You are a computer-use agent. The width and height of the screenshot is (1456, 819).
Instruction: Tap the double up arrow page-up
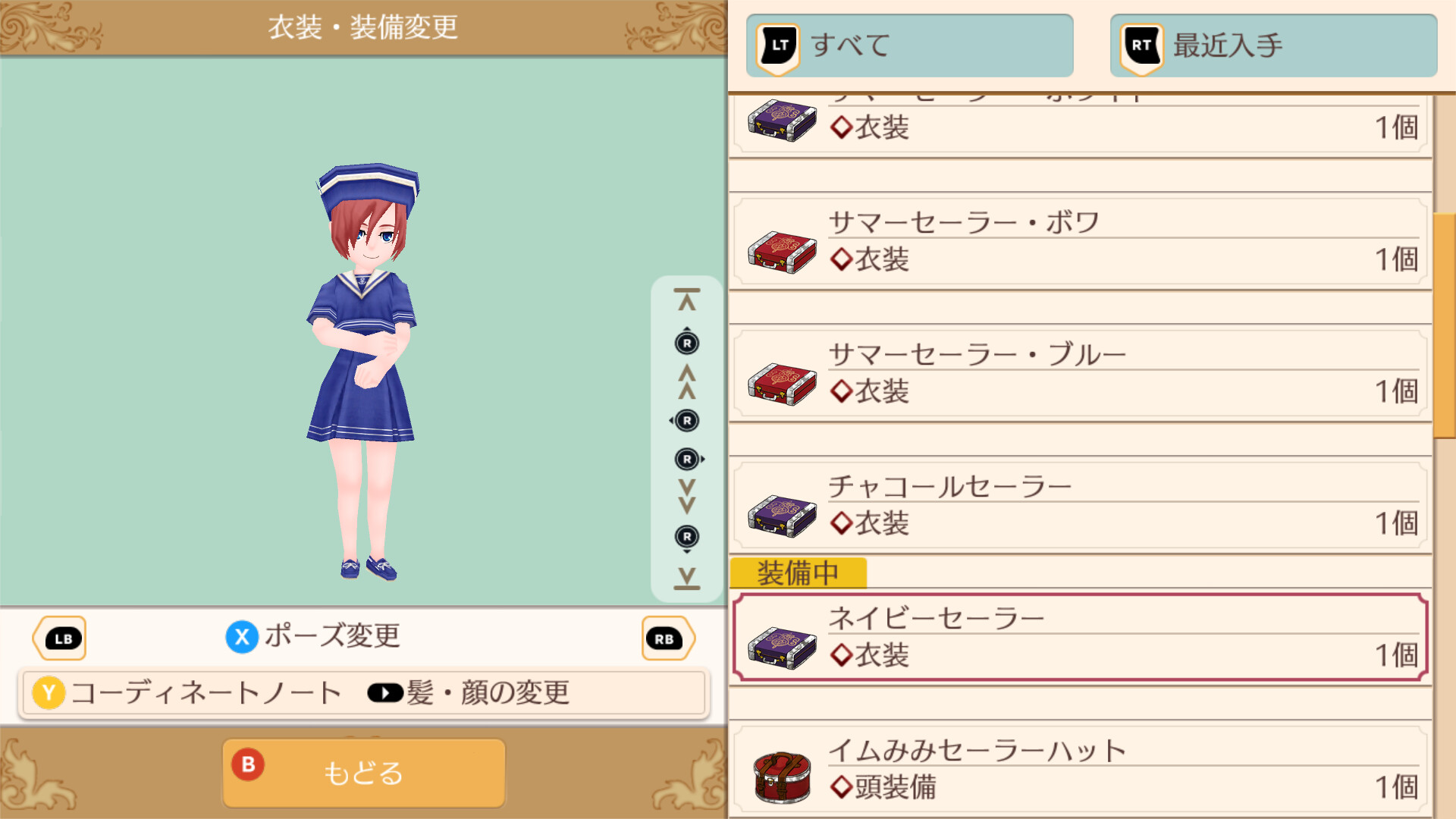click(687, 381)
